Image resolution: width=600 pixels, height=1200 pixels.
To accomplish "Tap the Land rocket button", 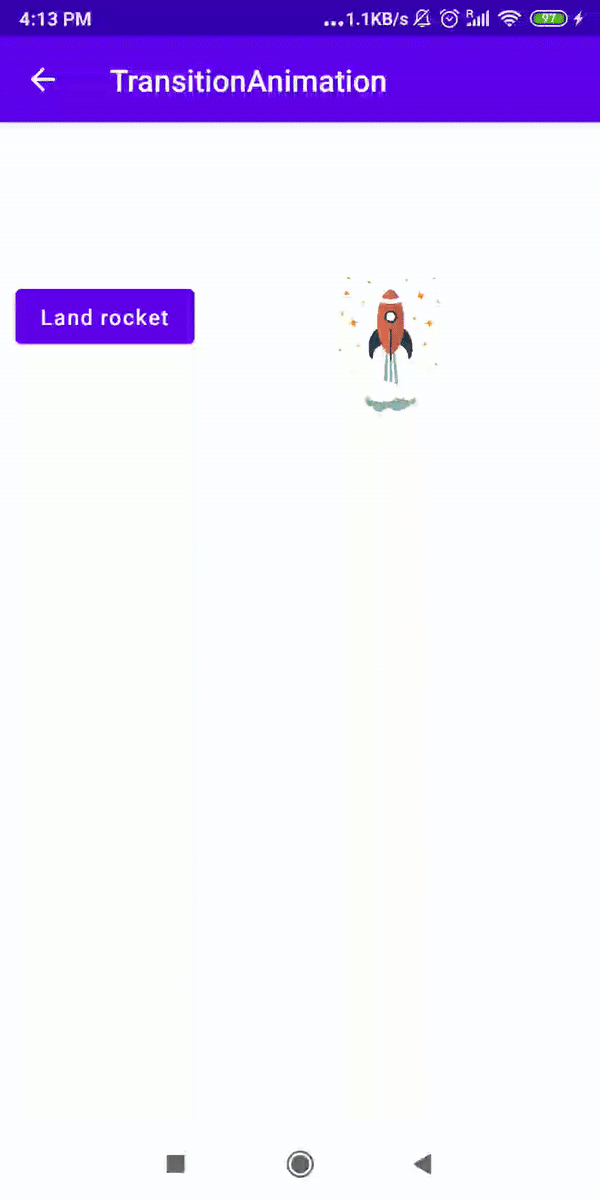I will [105, 317].
